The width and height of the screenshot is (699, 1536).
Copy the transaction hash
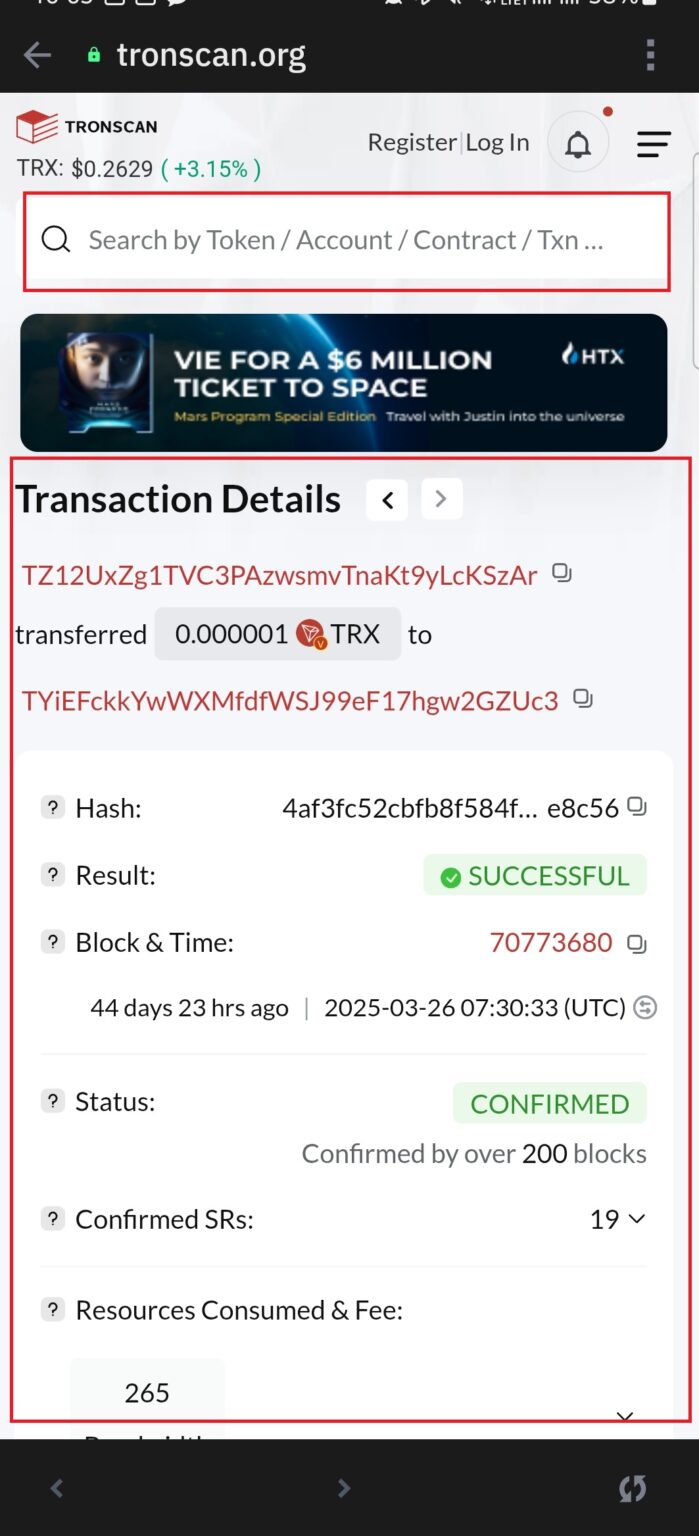[637, 807]
